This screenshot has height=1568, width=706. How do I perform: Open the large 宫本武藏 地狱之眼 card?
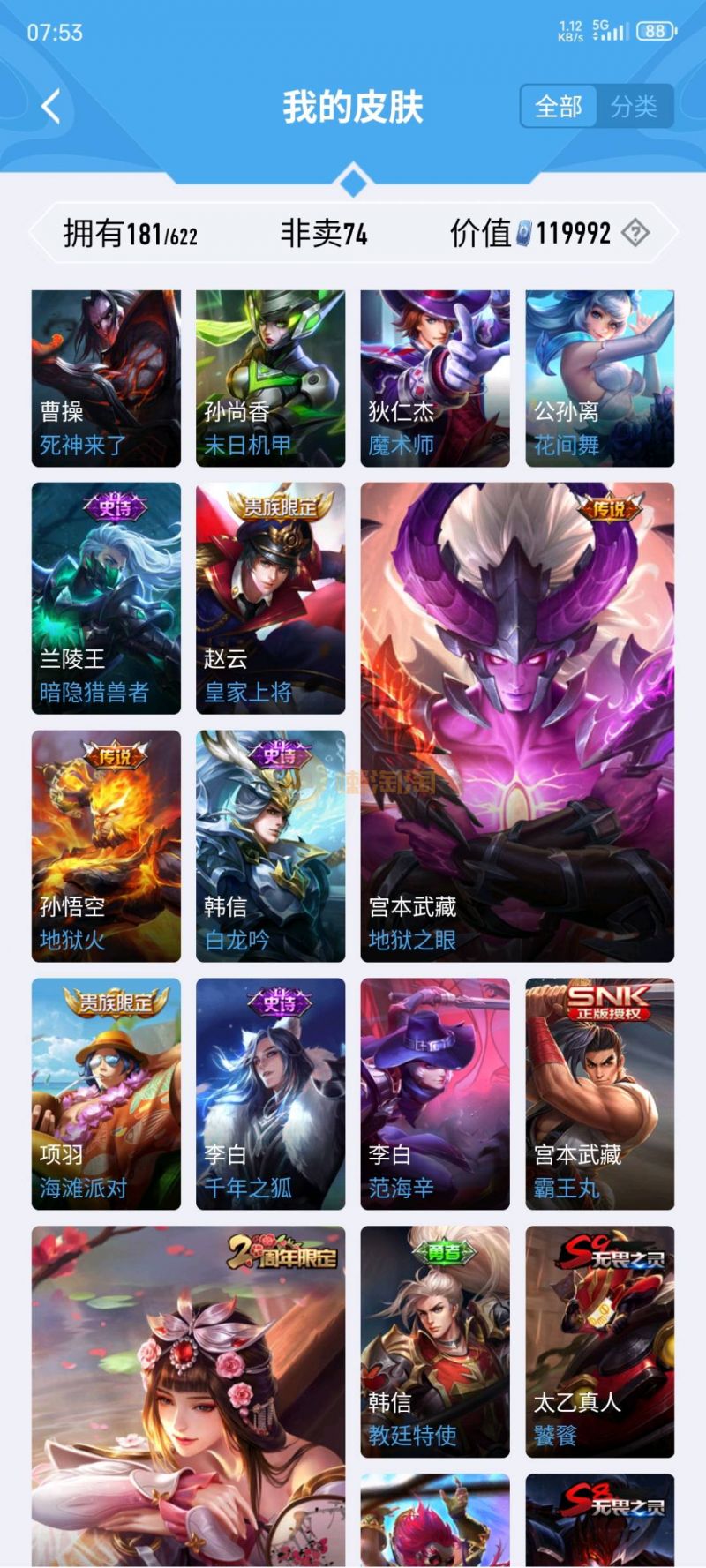517,721
